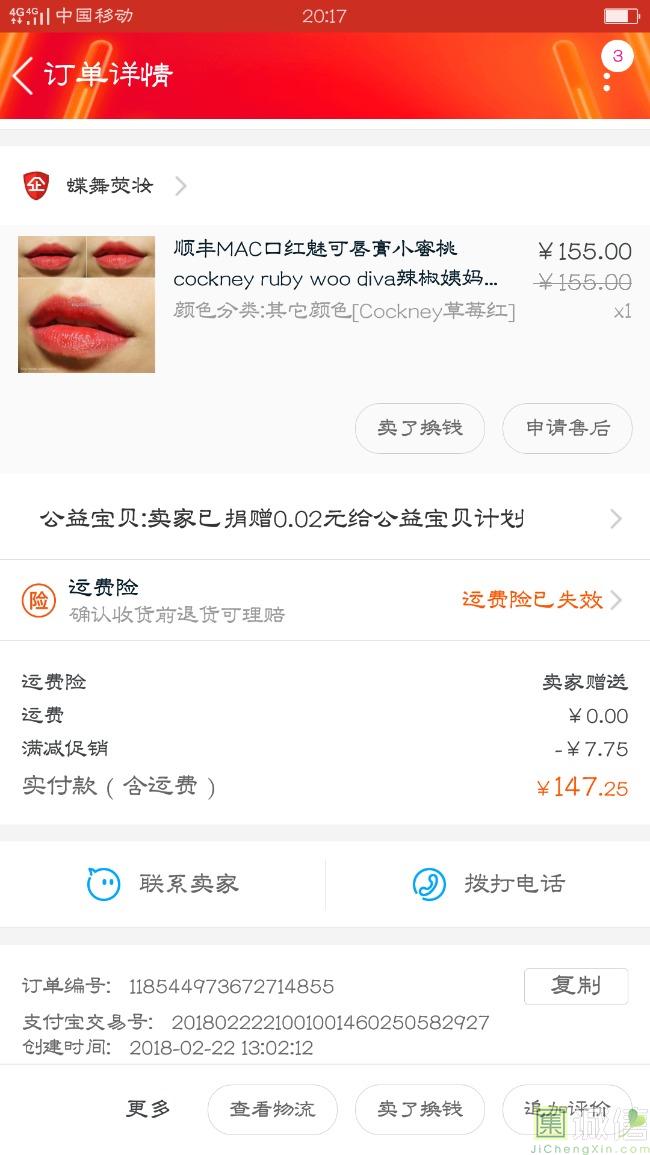Tap 更多 in the bottom bar
Viewport: 650px width, 1155px height.
click(x=148, y=1108)
